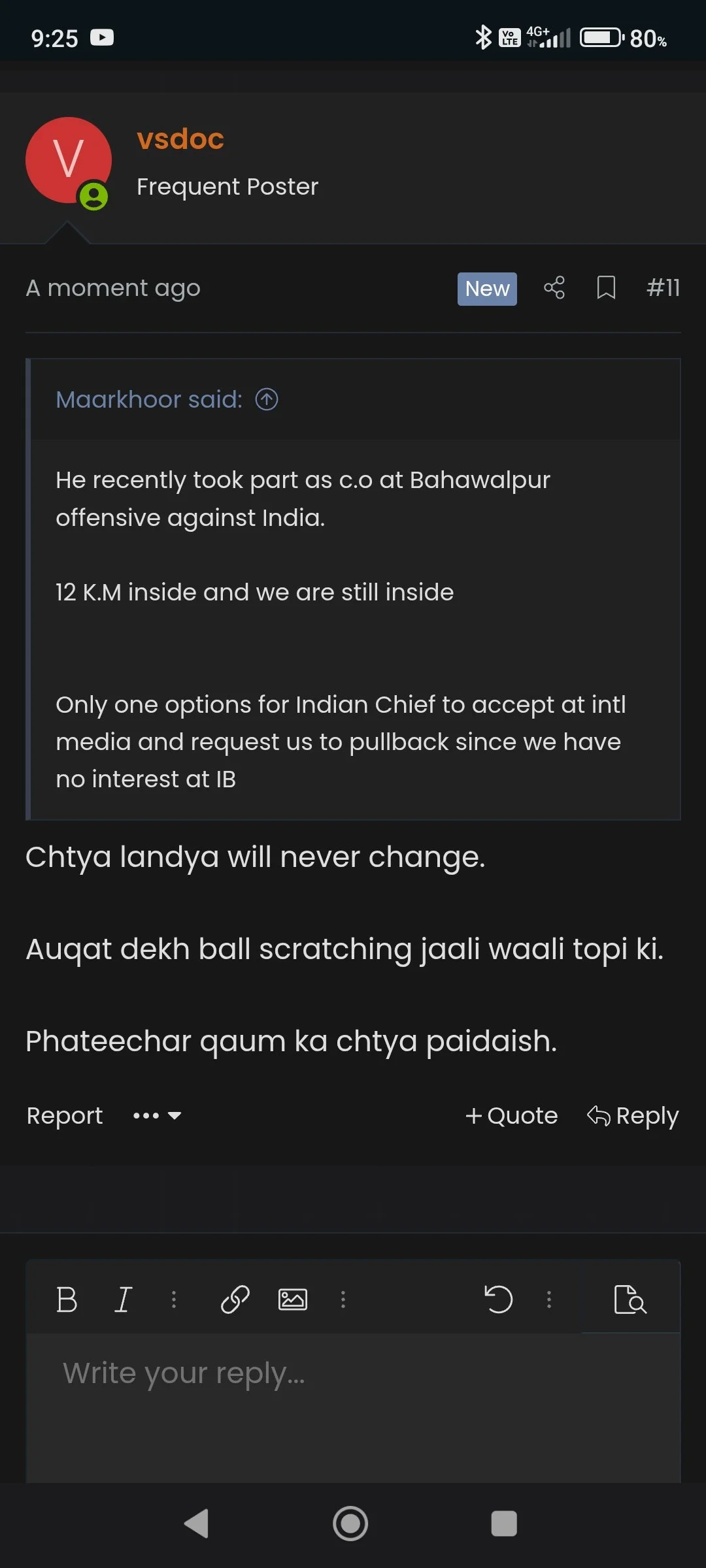Jump to Maarkhoor's original quoted post
This screenshot has height=1568, width=706.
click(x=267, y=399)
